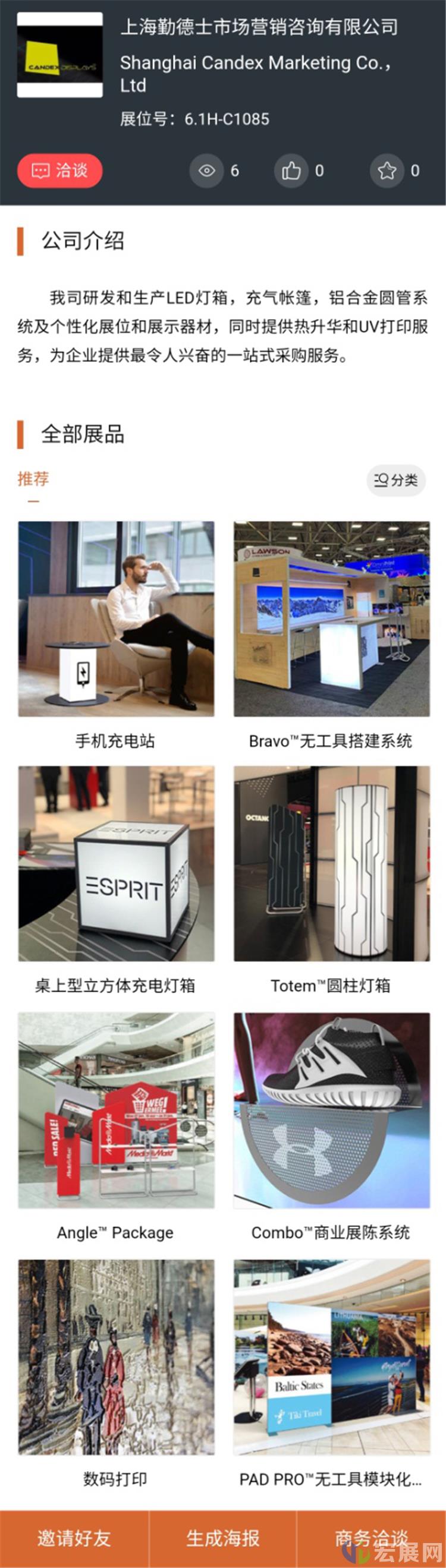This screenshot has height=1568, width=446.
Task: Favorite the company with star icon
Action: point(387,171)
